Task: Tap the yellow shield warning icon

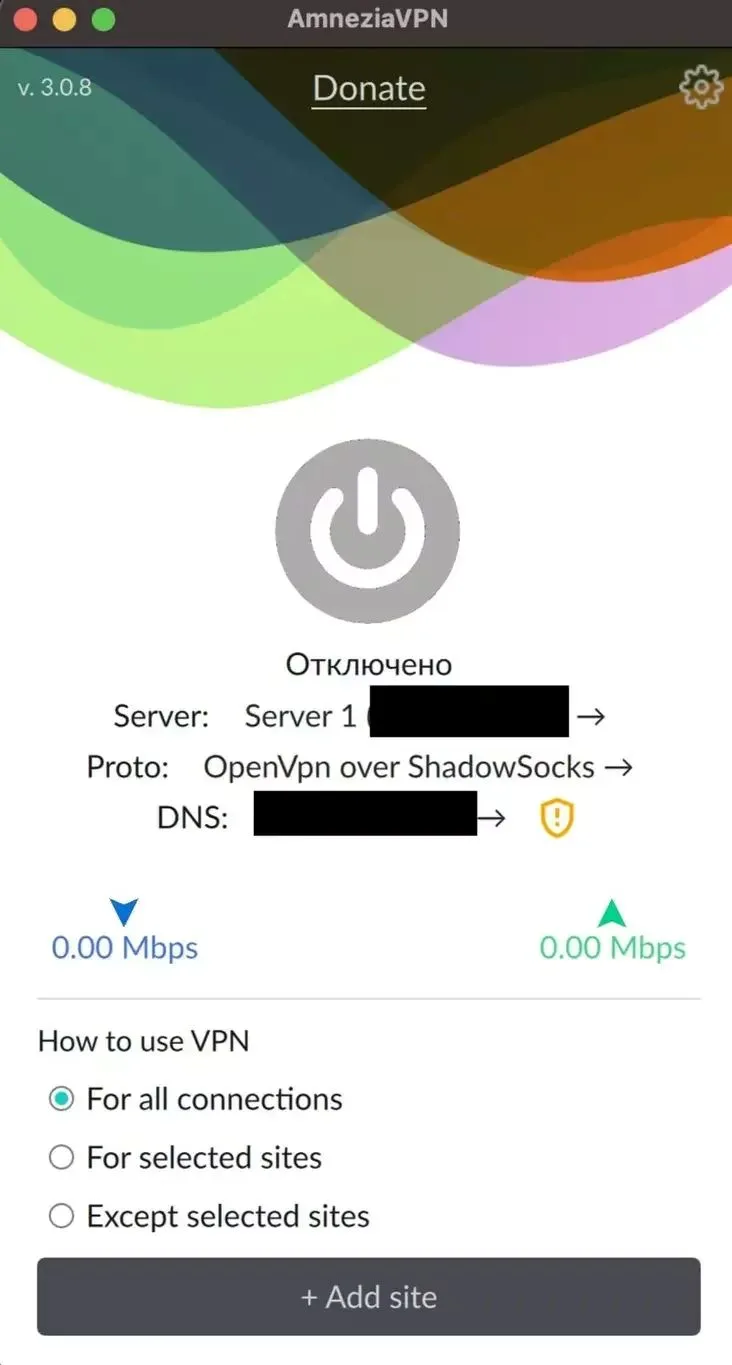Action: tap(557, 819)
